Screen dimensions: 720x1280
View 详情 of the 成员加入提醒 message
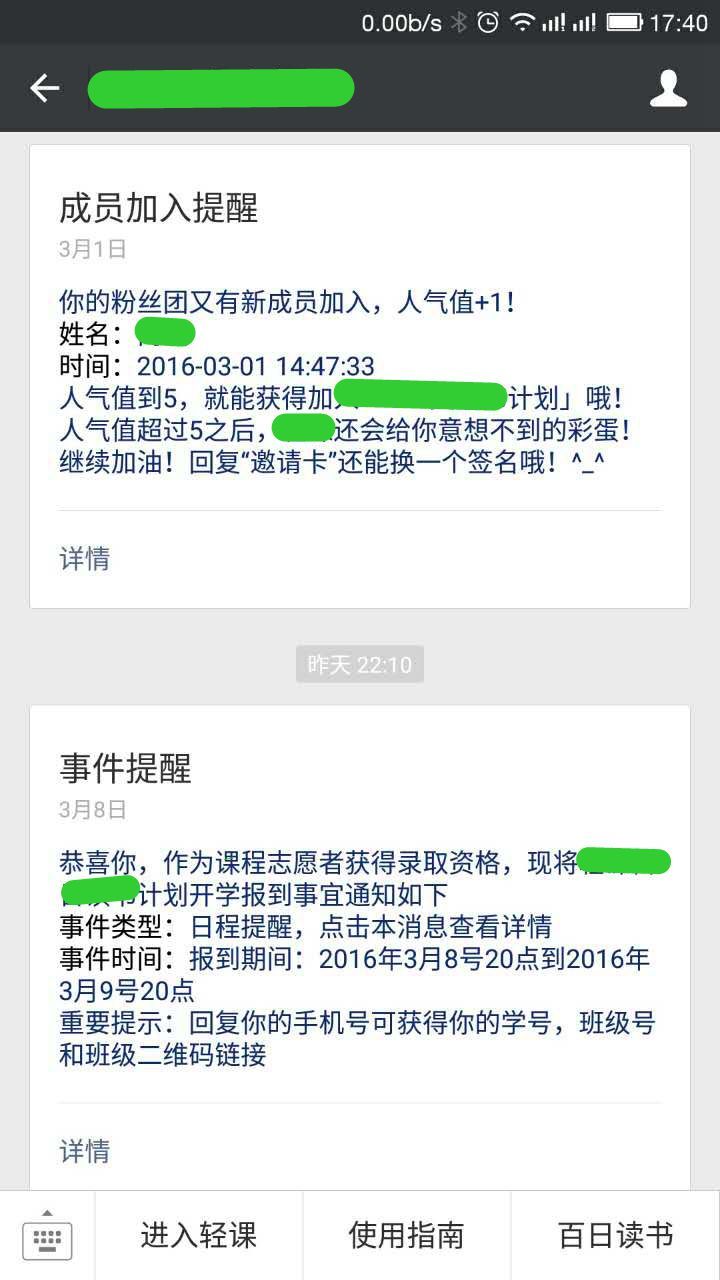point(85,559)
